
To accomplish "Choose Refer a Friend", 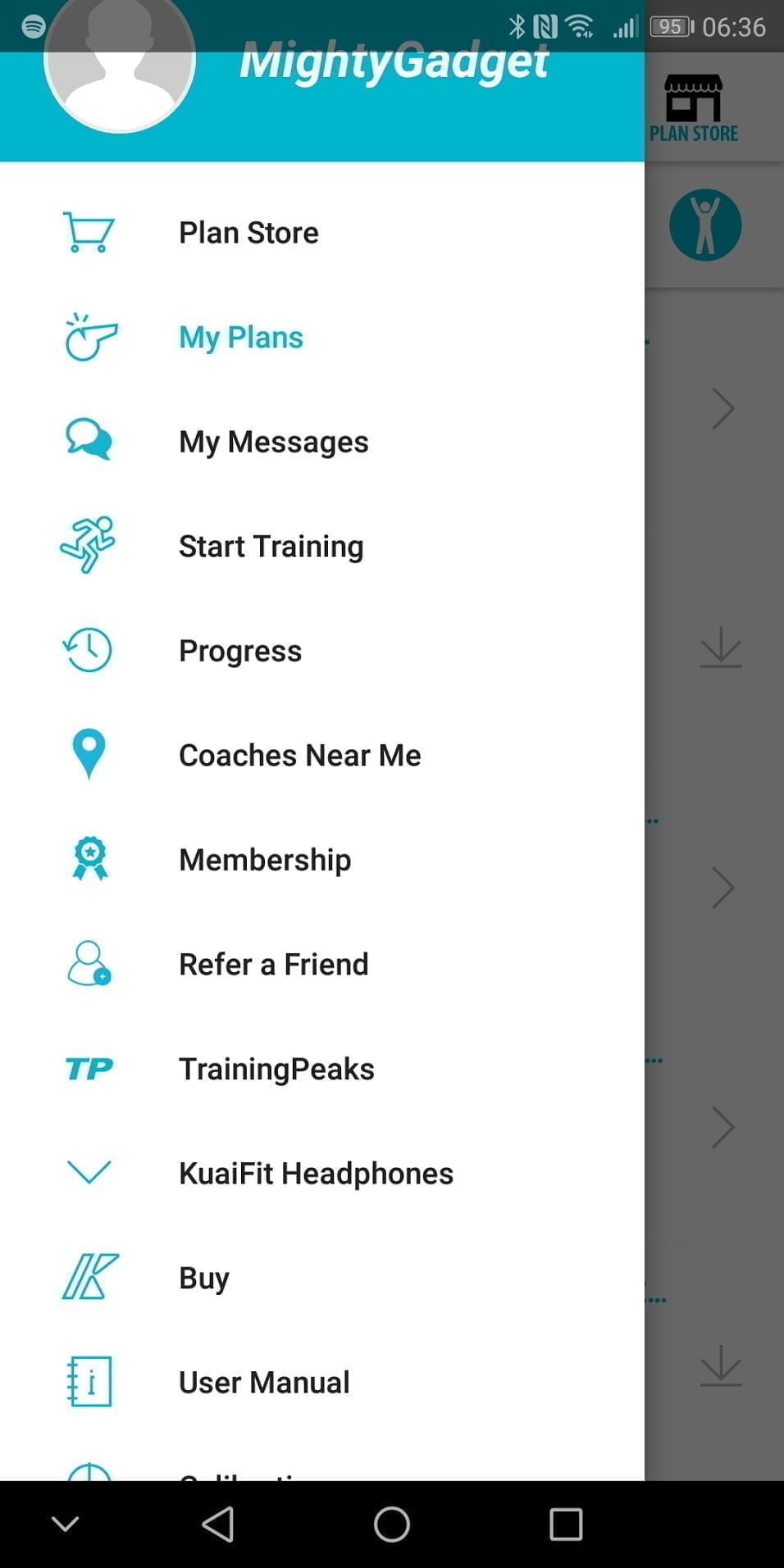I will click(273, 965).
